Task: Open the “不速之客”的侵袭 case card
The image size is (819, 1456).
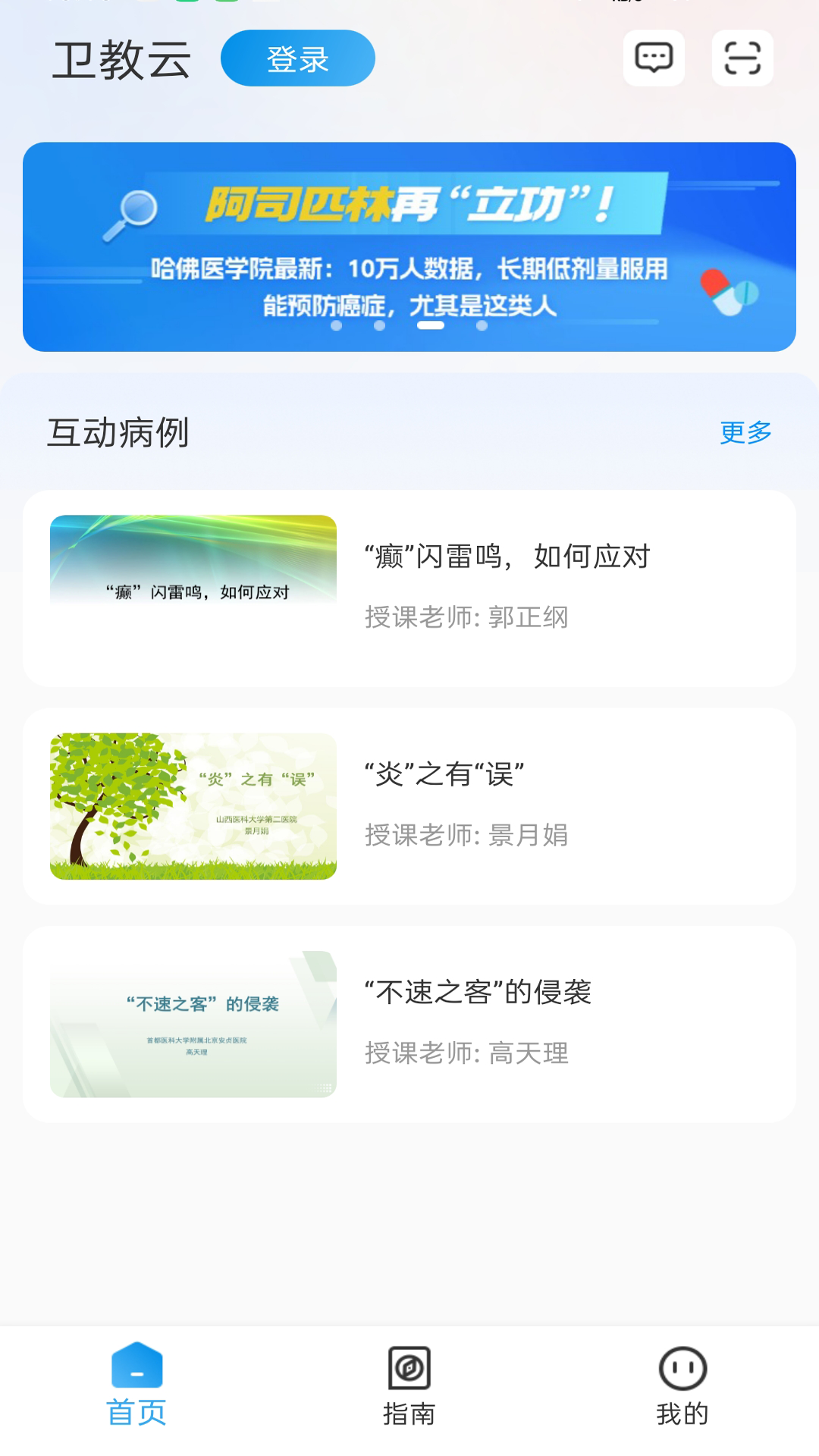Action: click(x=409, y=1024)
